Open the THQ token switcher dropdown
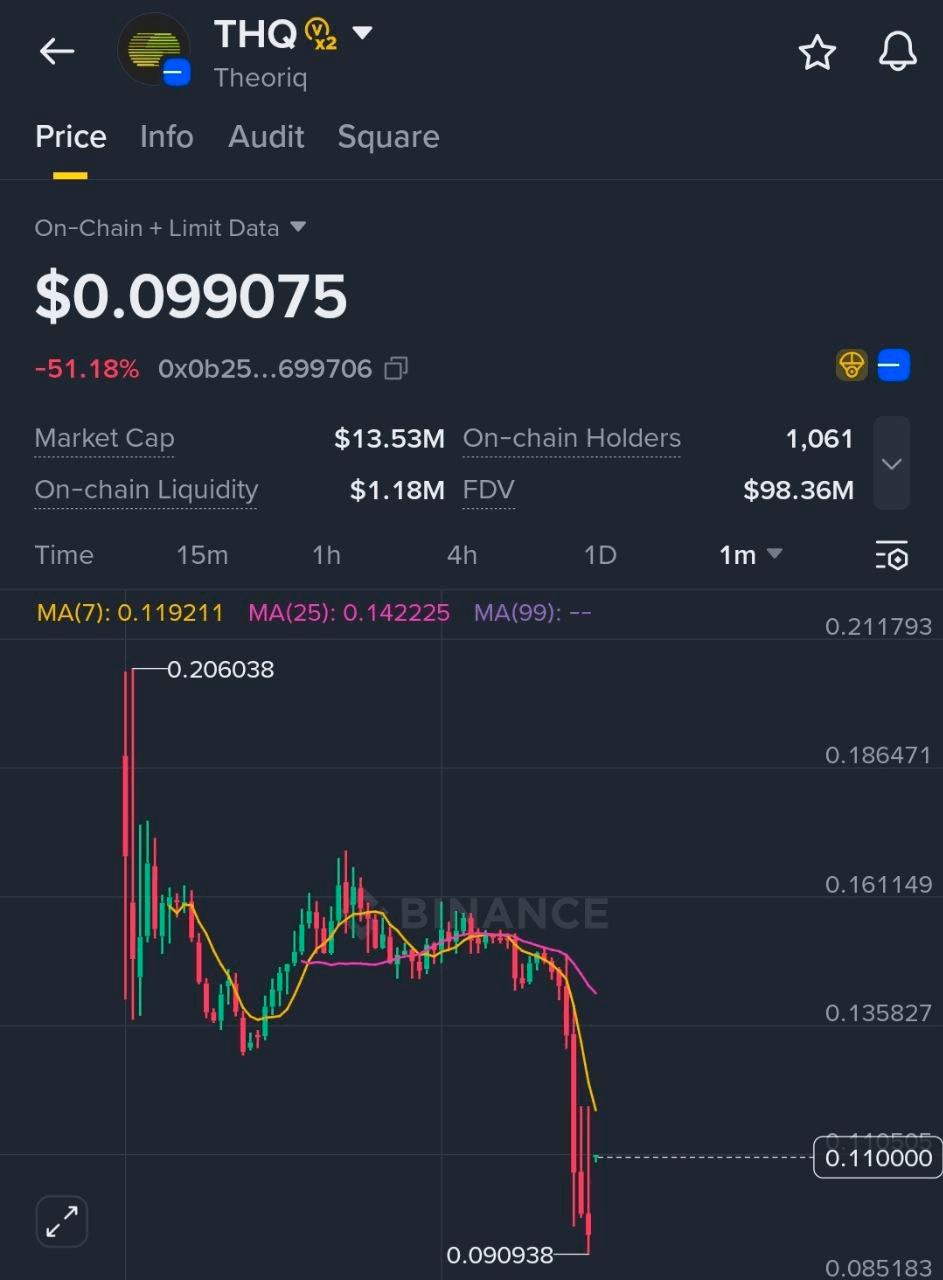943x1280 pixels. pyautogui.click(x=362, y=33)
